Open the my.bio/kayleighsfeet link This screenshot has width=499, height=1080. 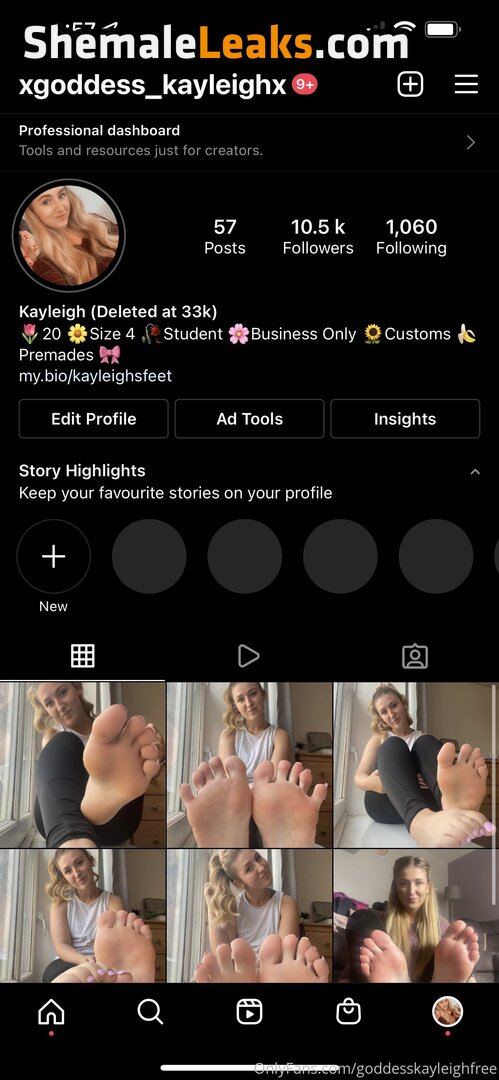pyautogui.click(x=95, y=376)
